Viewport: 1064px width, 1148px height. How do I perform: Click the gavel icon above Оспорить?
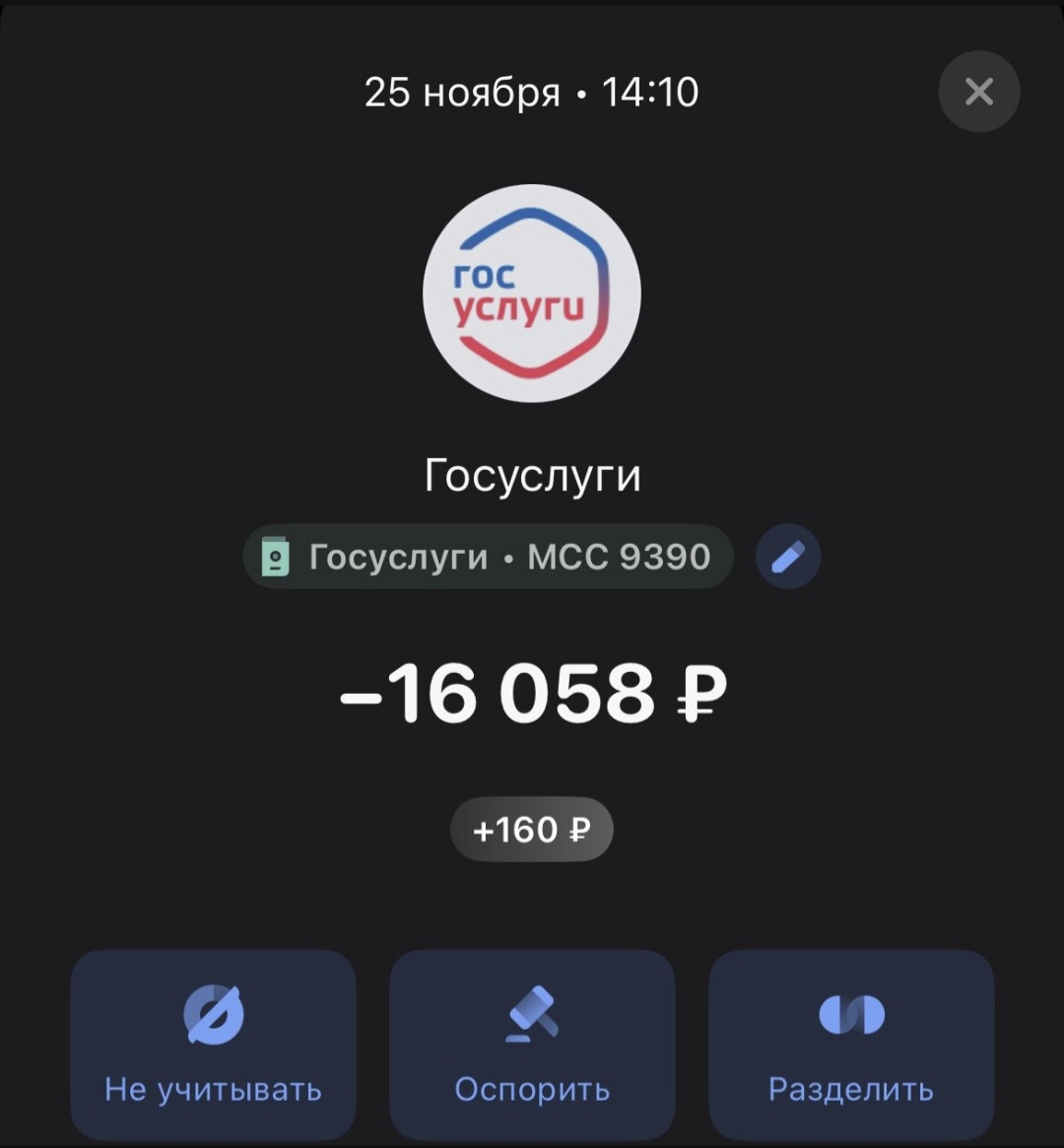[531, 1015]
